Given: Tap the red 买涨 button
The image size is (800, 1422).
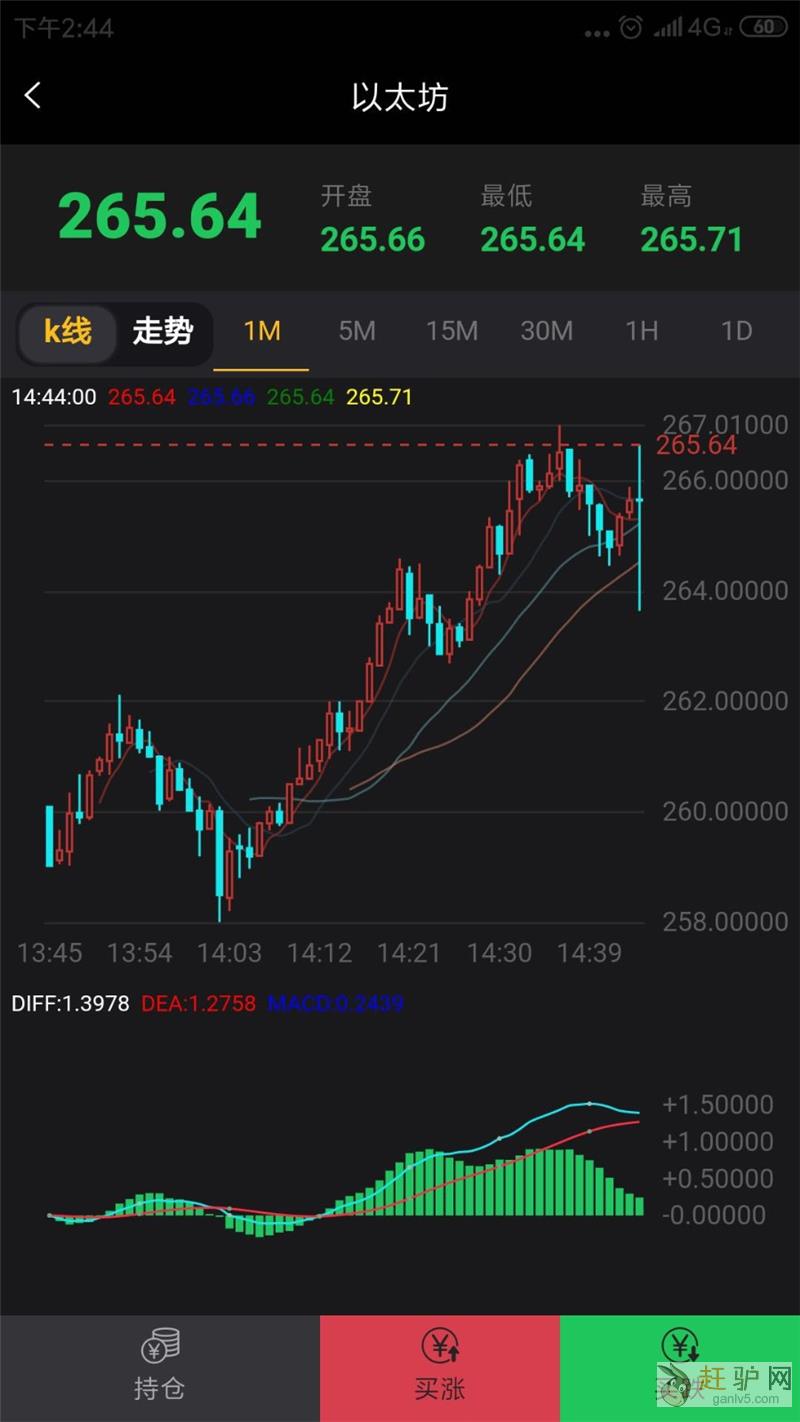Looking at the screenshot, I should (x=440, y=1366).
